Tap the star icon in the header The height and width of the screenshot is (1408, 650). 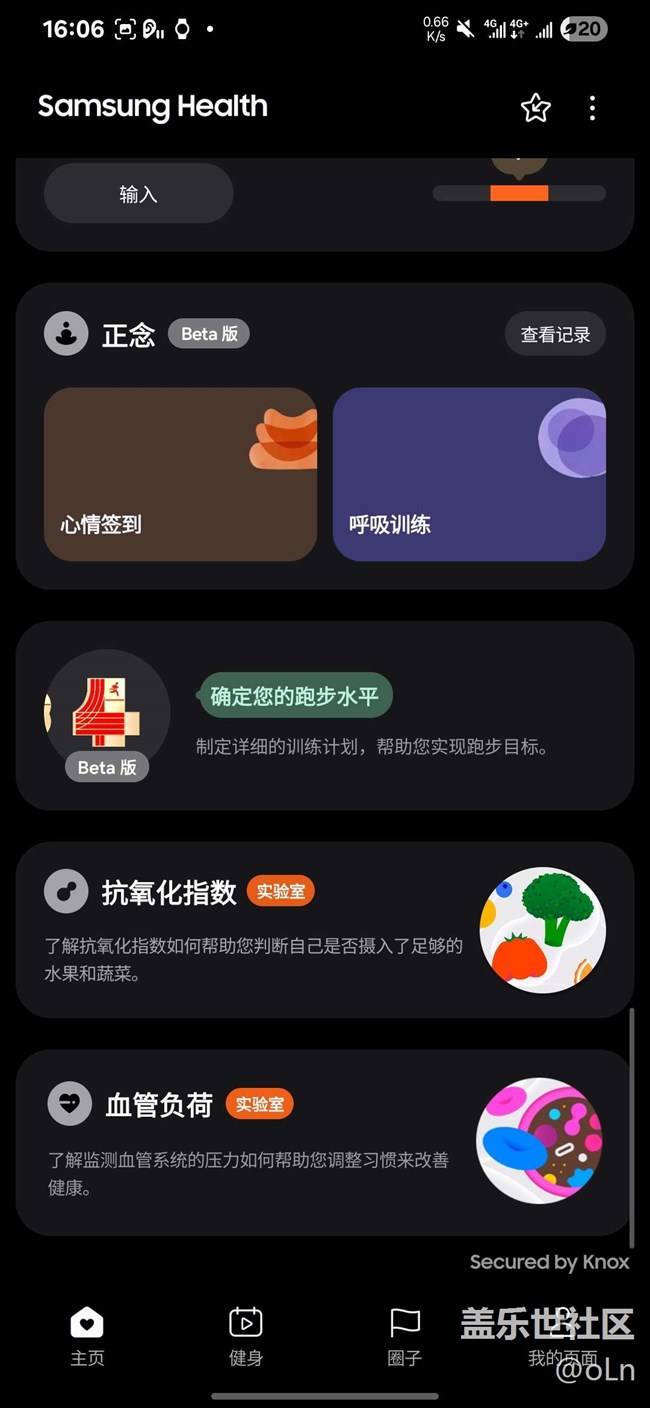pyautogui.click(x=536, y=108)
